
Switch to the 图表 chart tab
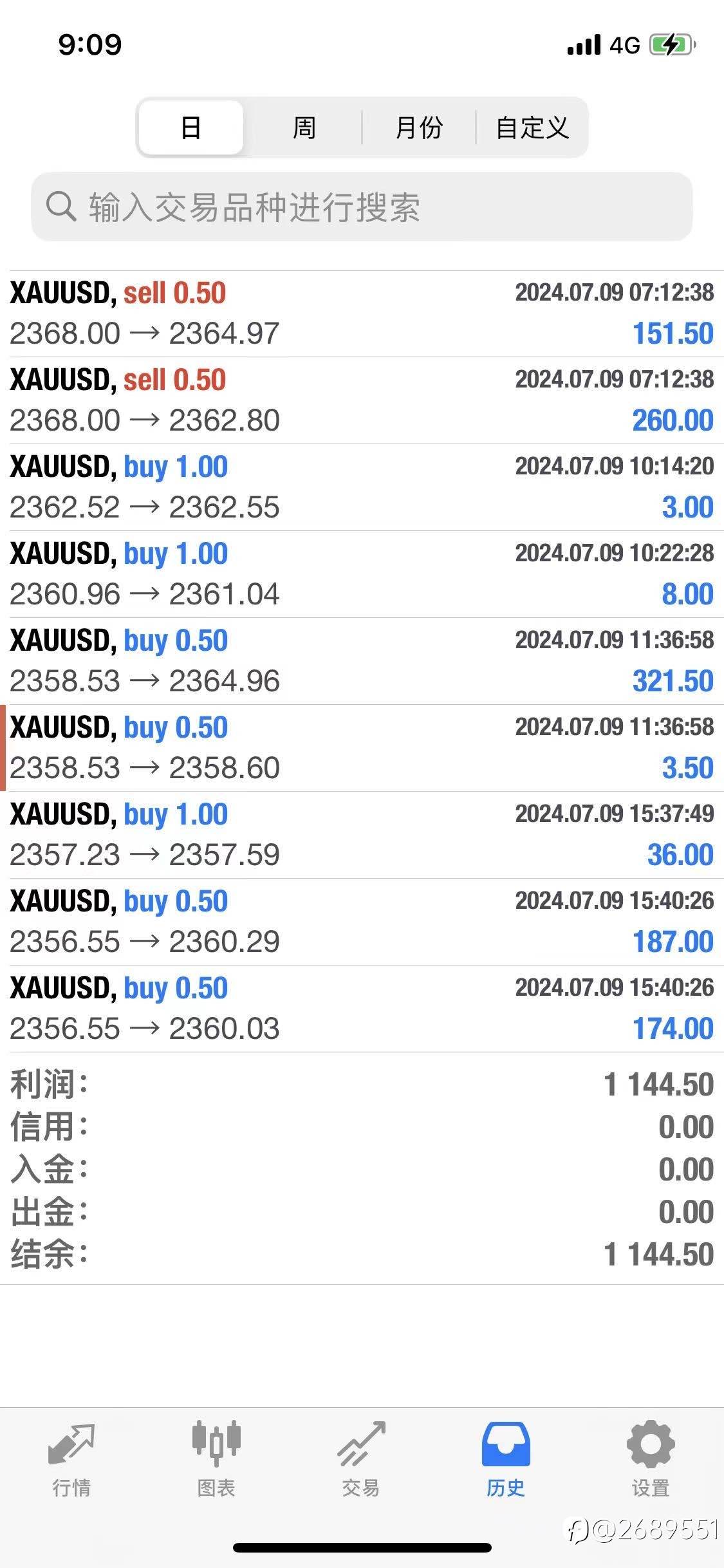point(216,1460)
